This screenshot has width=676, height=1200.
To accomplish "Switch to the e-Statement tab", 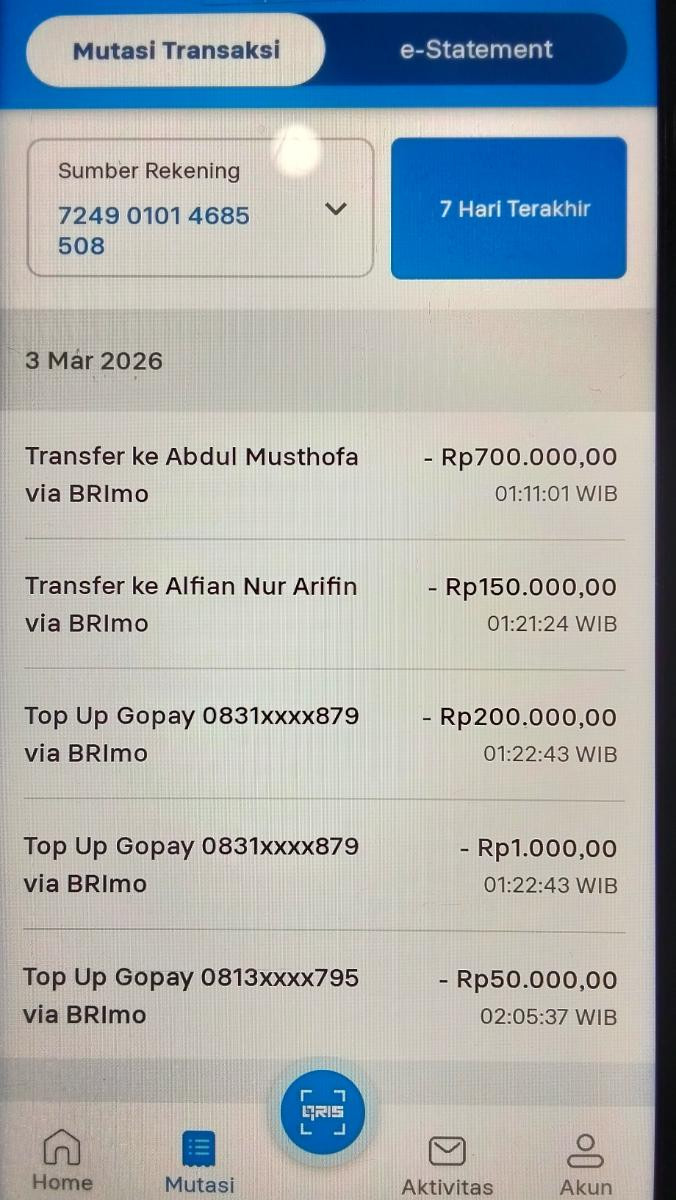I will point(476,49).
